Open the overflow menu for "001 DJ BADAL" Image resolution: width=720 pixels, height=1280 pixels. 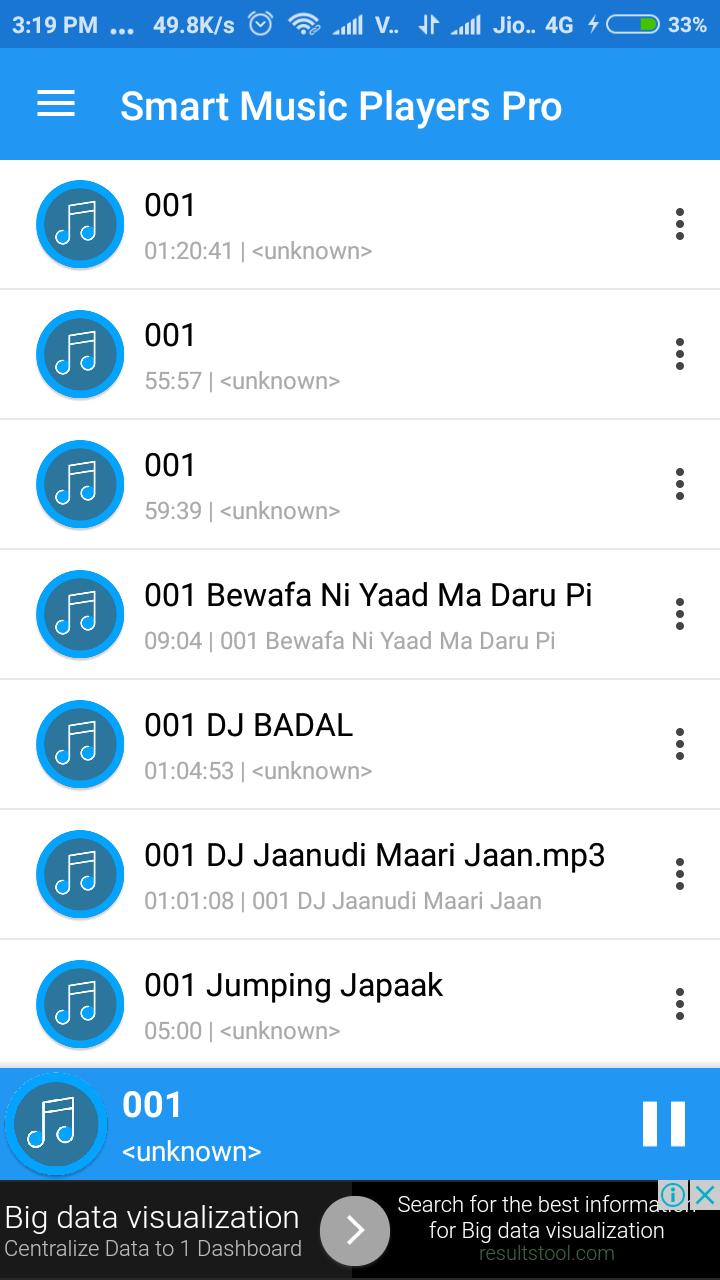(679, 744)
